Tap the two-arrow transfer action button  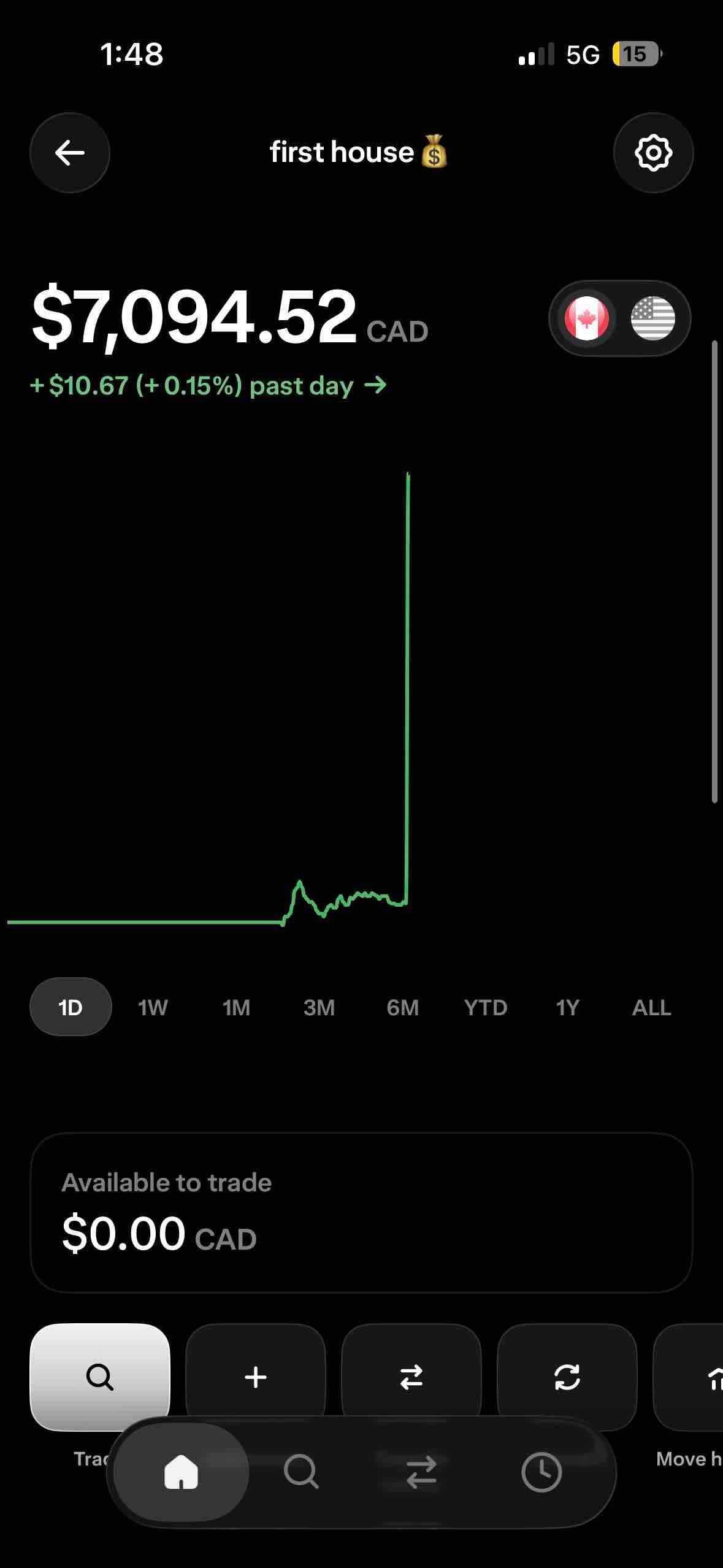pyautogui.click(x=411, y=1377)
